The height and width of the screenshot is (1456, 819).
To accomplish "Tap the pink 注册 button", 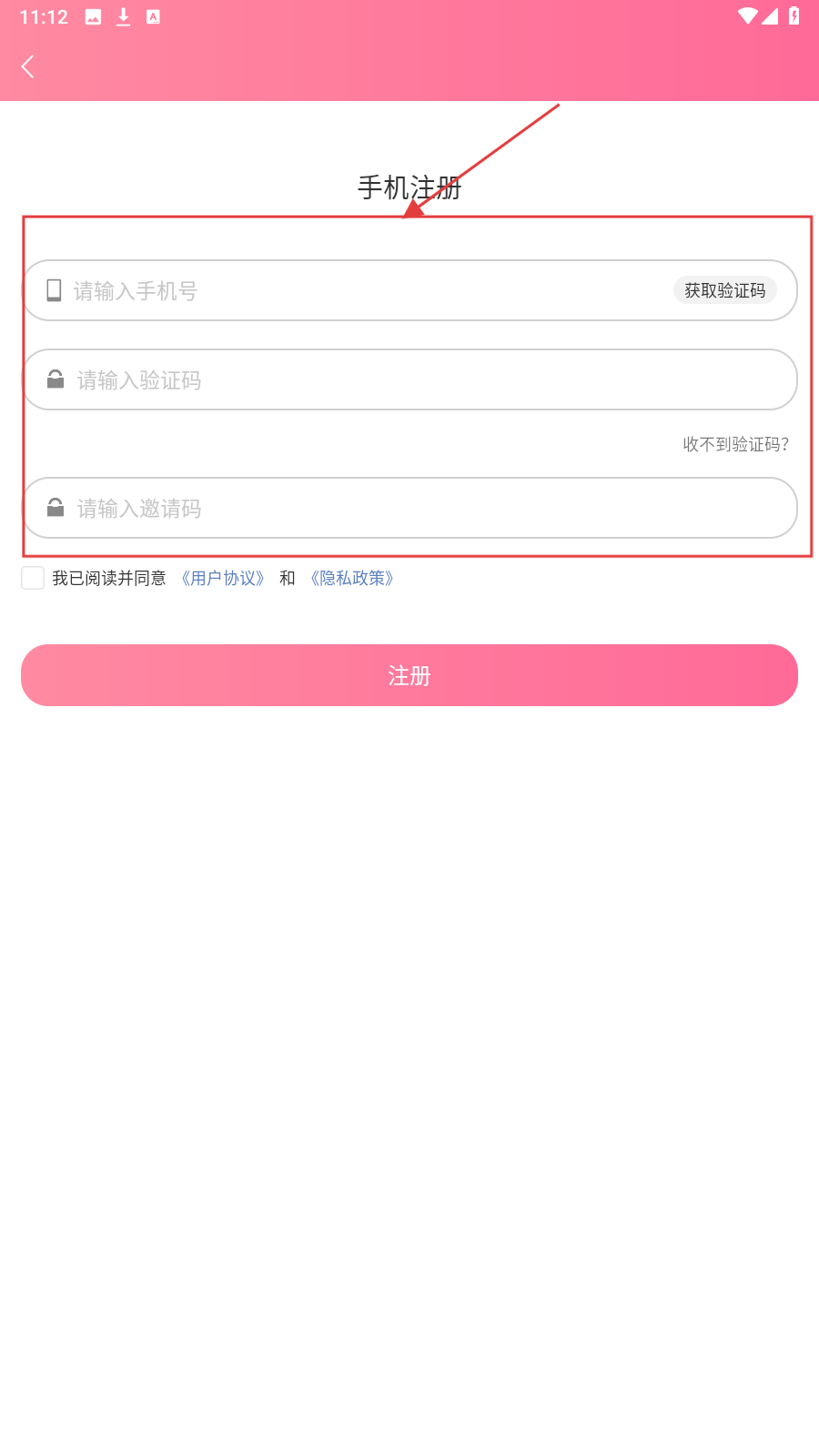I will [409, 675].
